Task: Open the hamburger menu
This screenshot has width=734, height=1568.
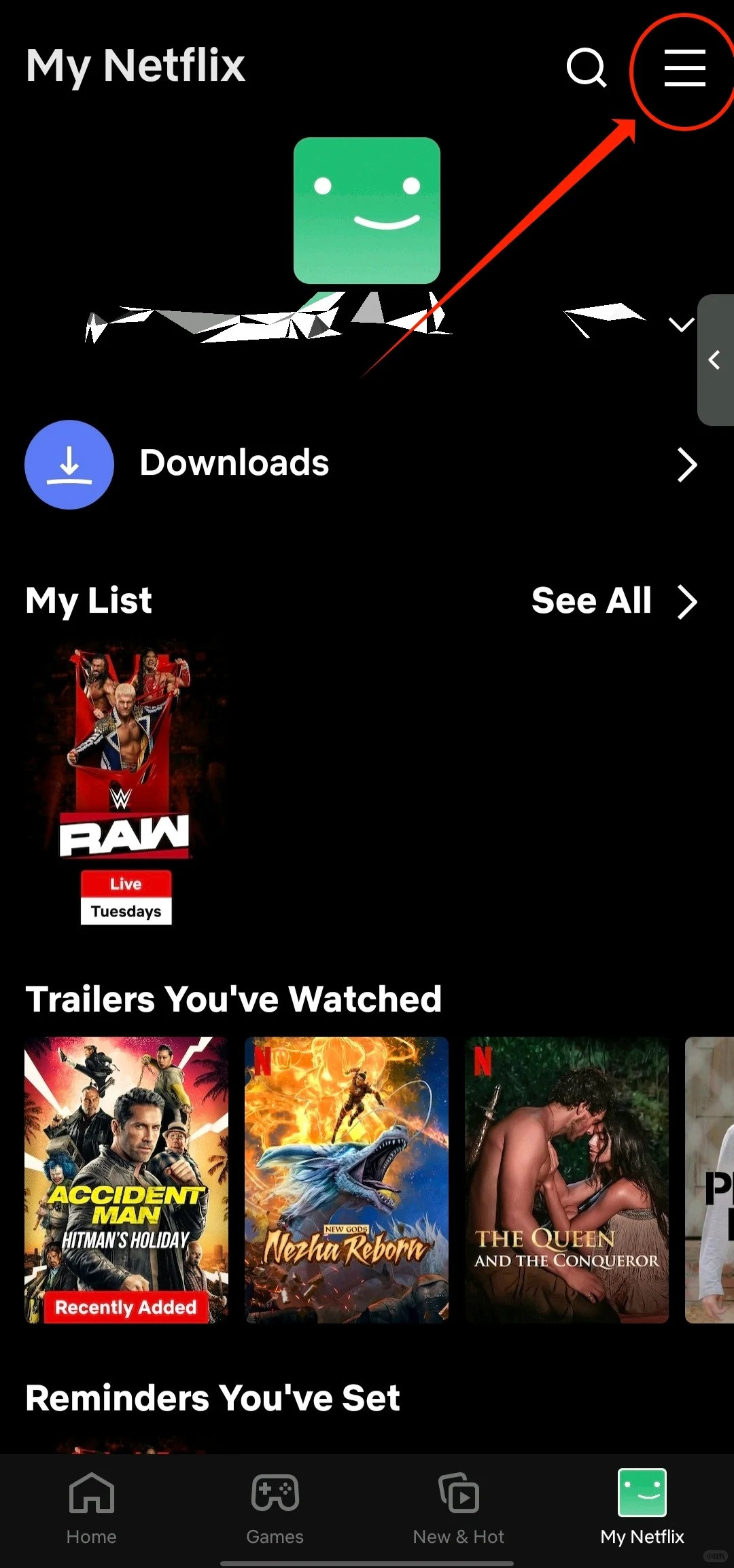Action: click(x=684, y=68)
